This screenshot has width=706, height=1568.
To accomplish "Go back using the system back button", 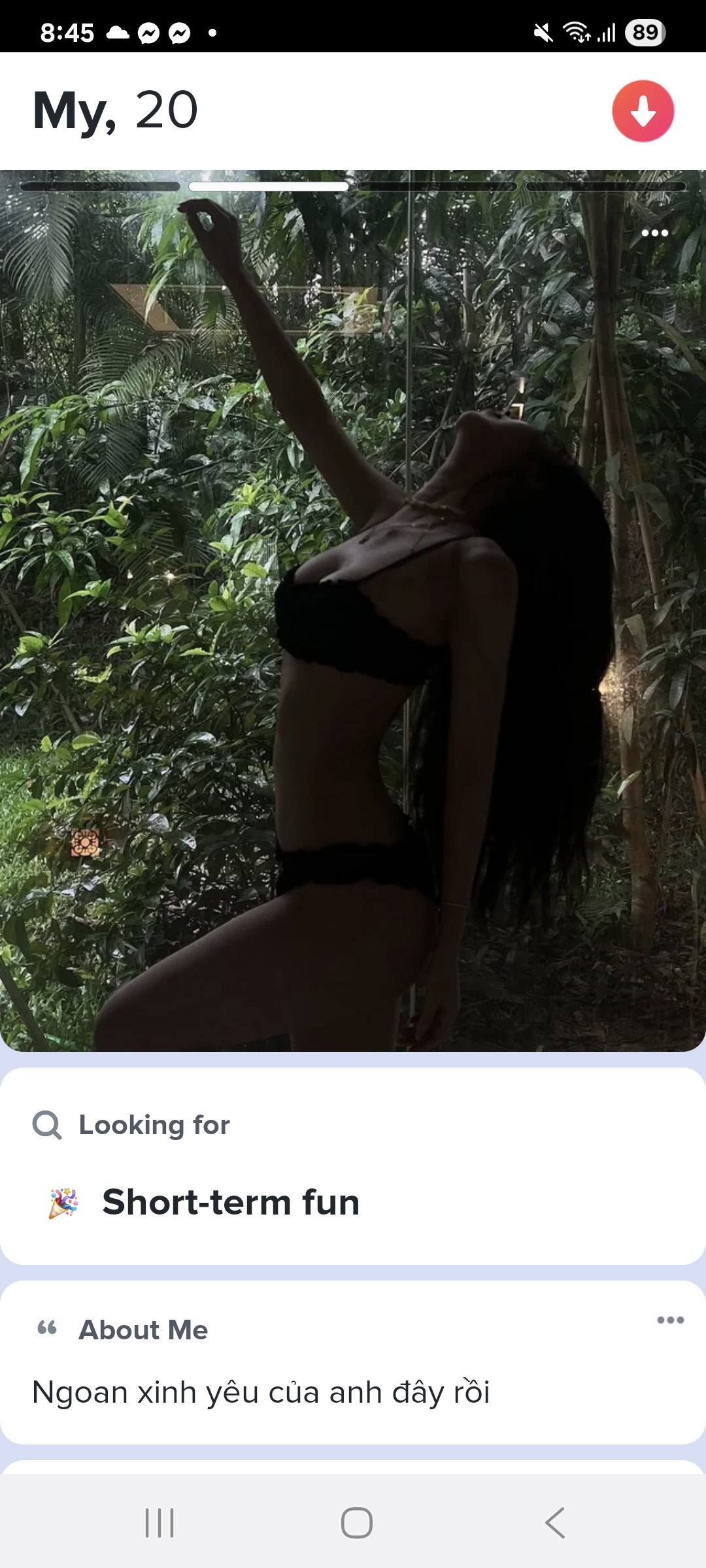I will (x=555, y=1523).
